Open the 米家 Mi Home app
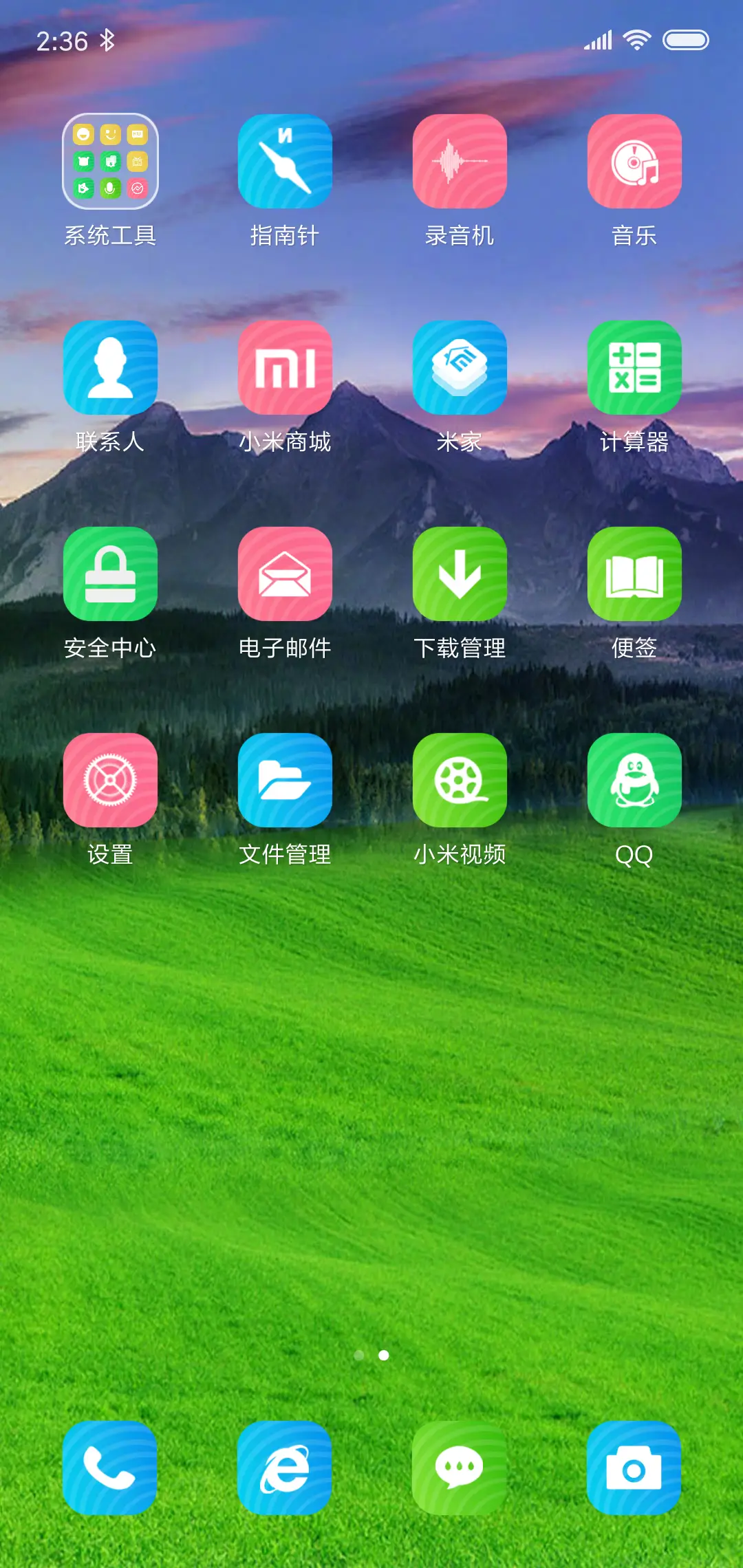 coord(460,369)
